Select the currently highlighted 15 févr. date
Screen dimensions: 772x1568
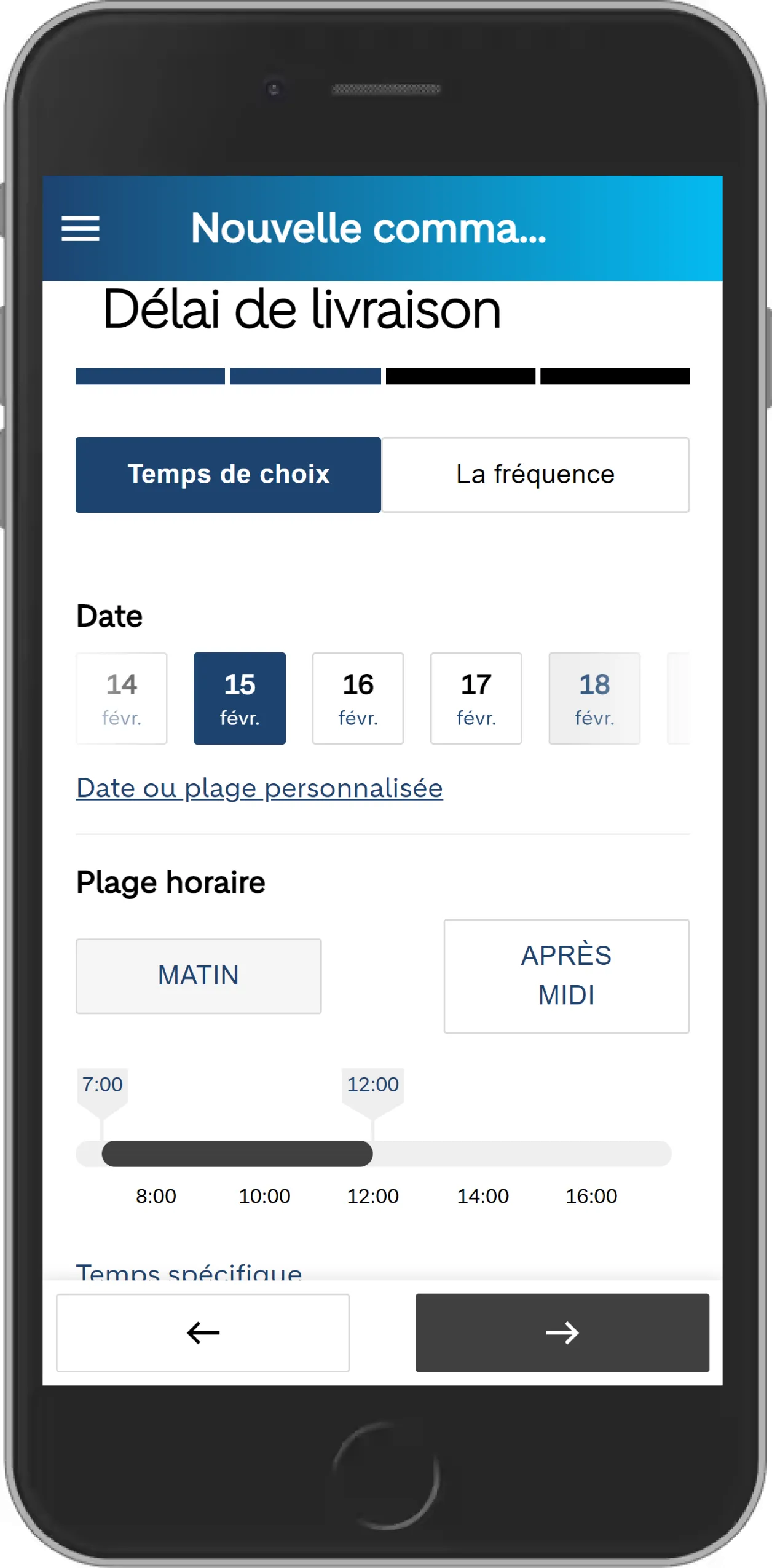coord(239,699)
